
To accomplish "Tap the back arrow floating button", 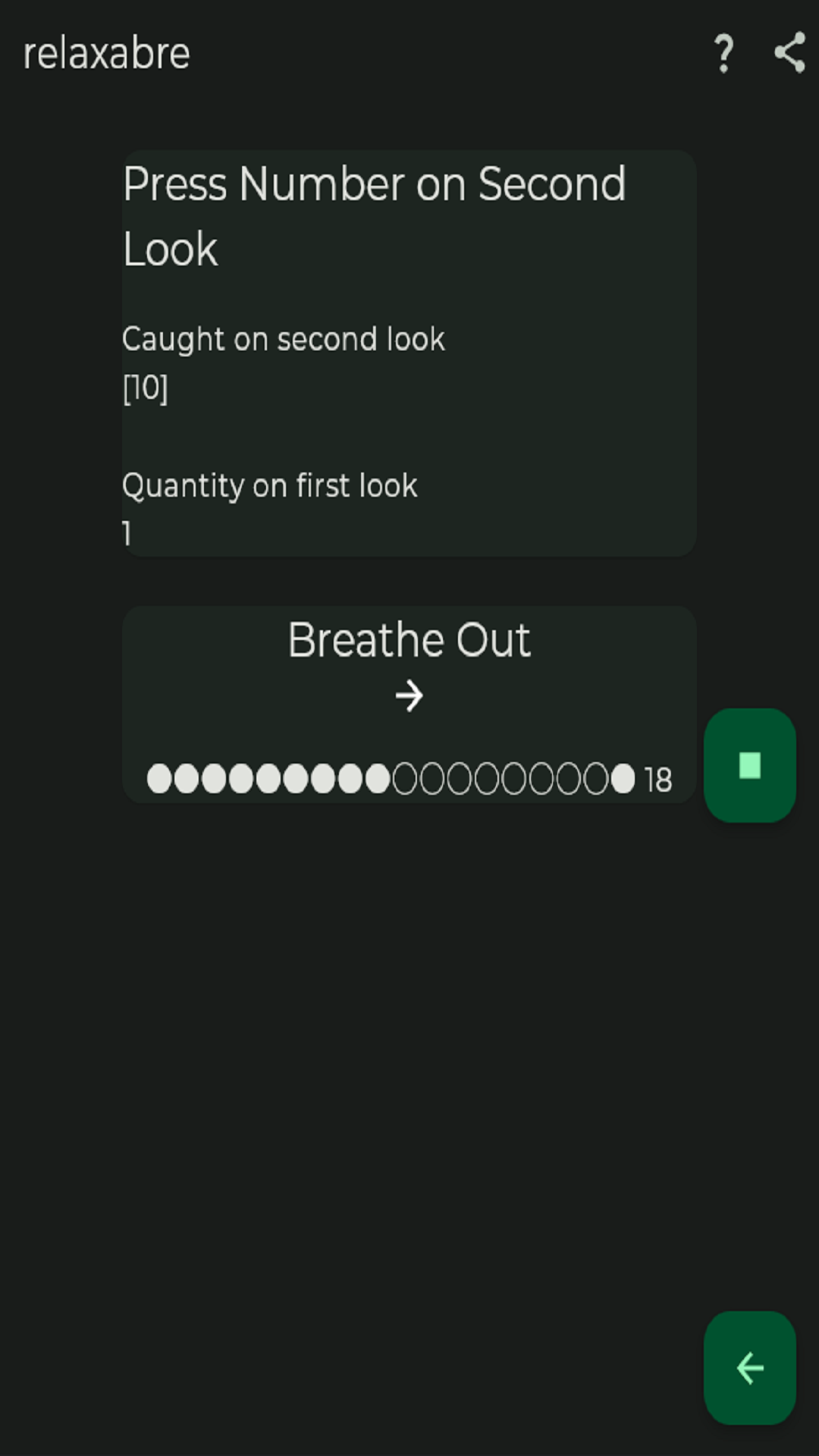I will click(x=750, y=1368).
